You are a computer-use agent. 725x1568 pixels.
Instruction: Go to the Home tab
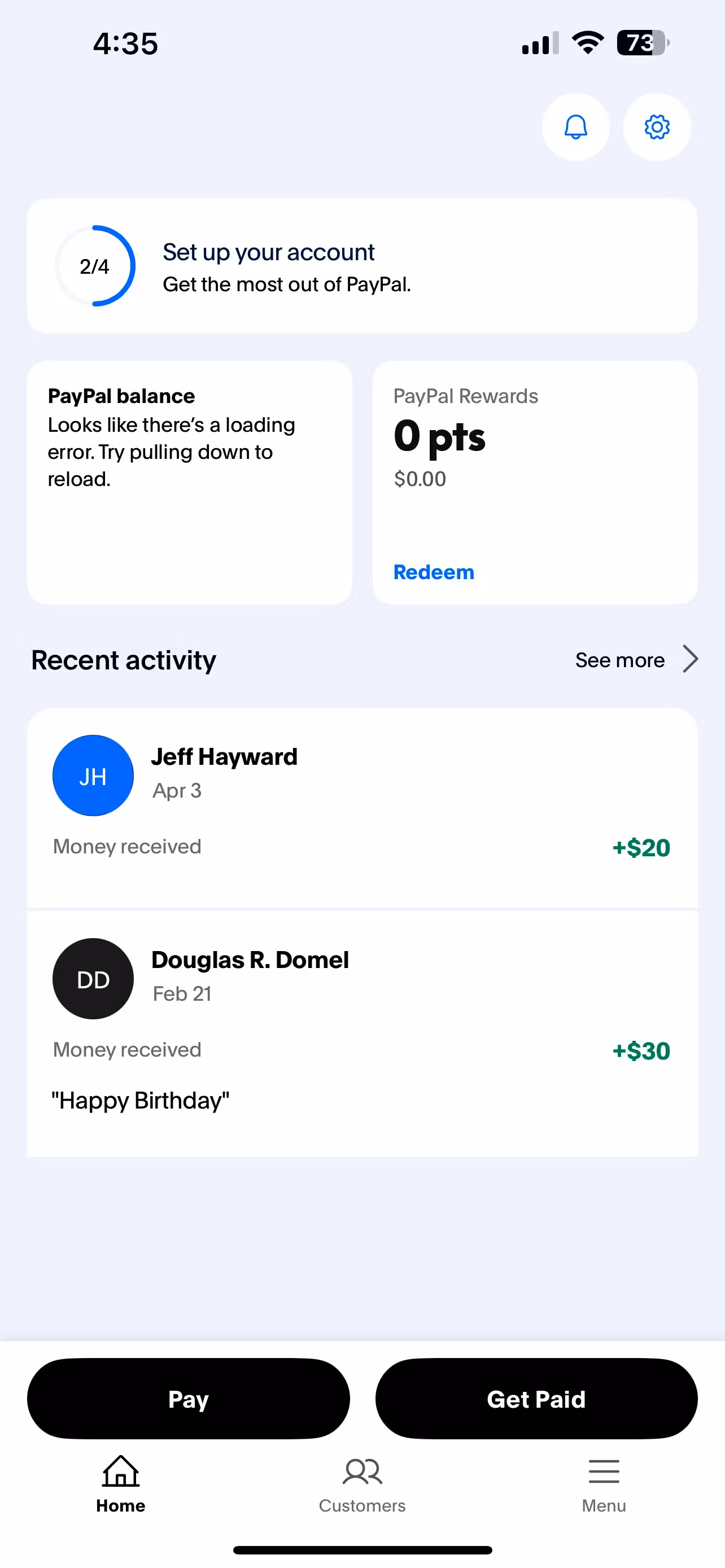(120, 1484)
